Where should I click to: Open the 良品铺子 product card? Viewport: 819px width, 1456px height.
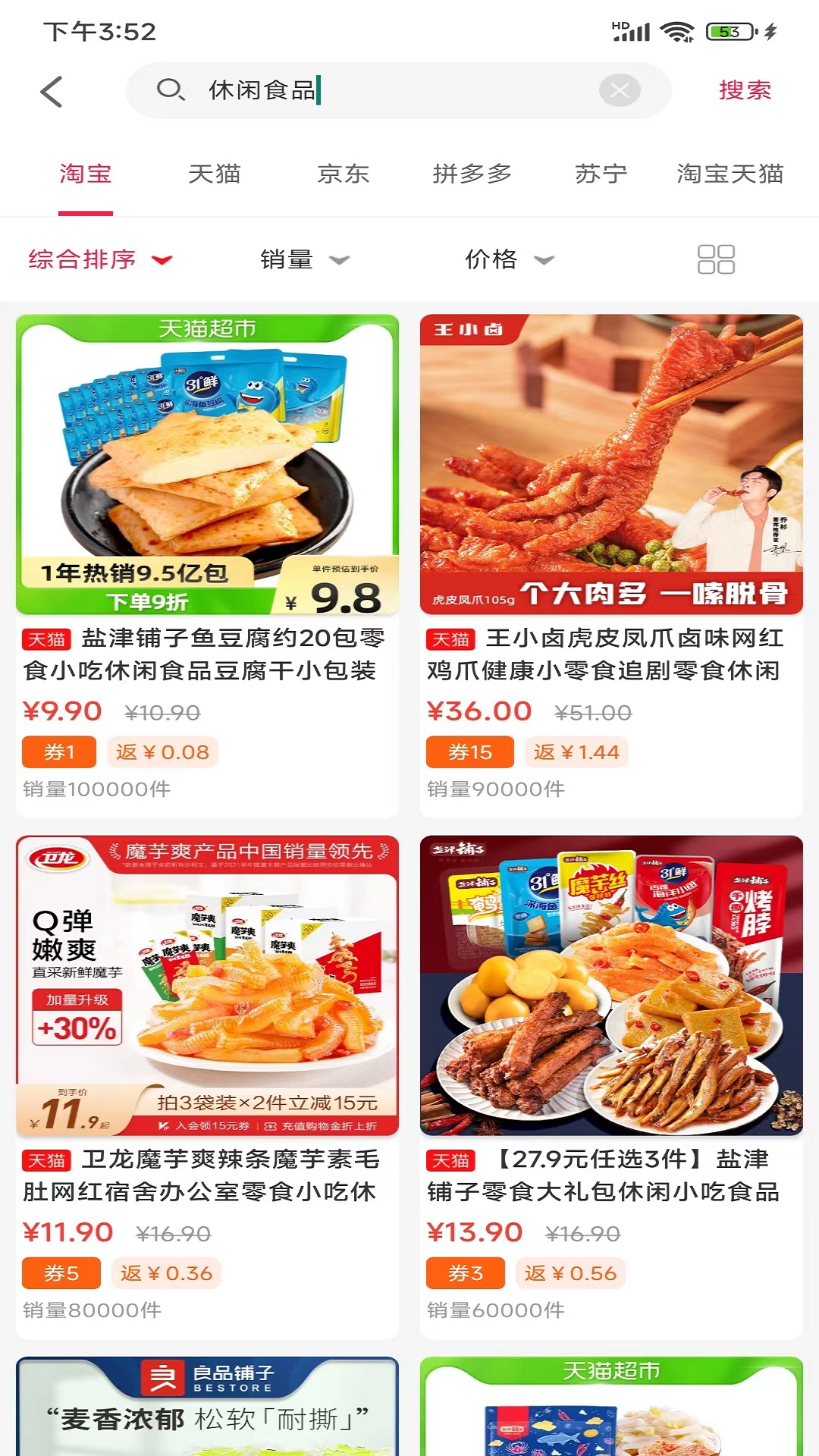(x=207, y=1407)
